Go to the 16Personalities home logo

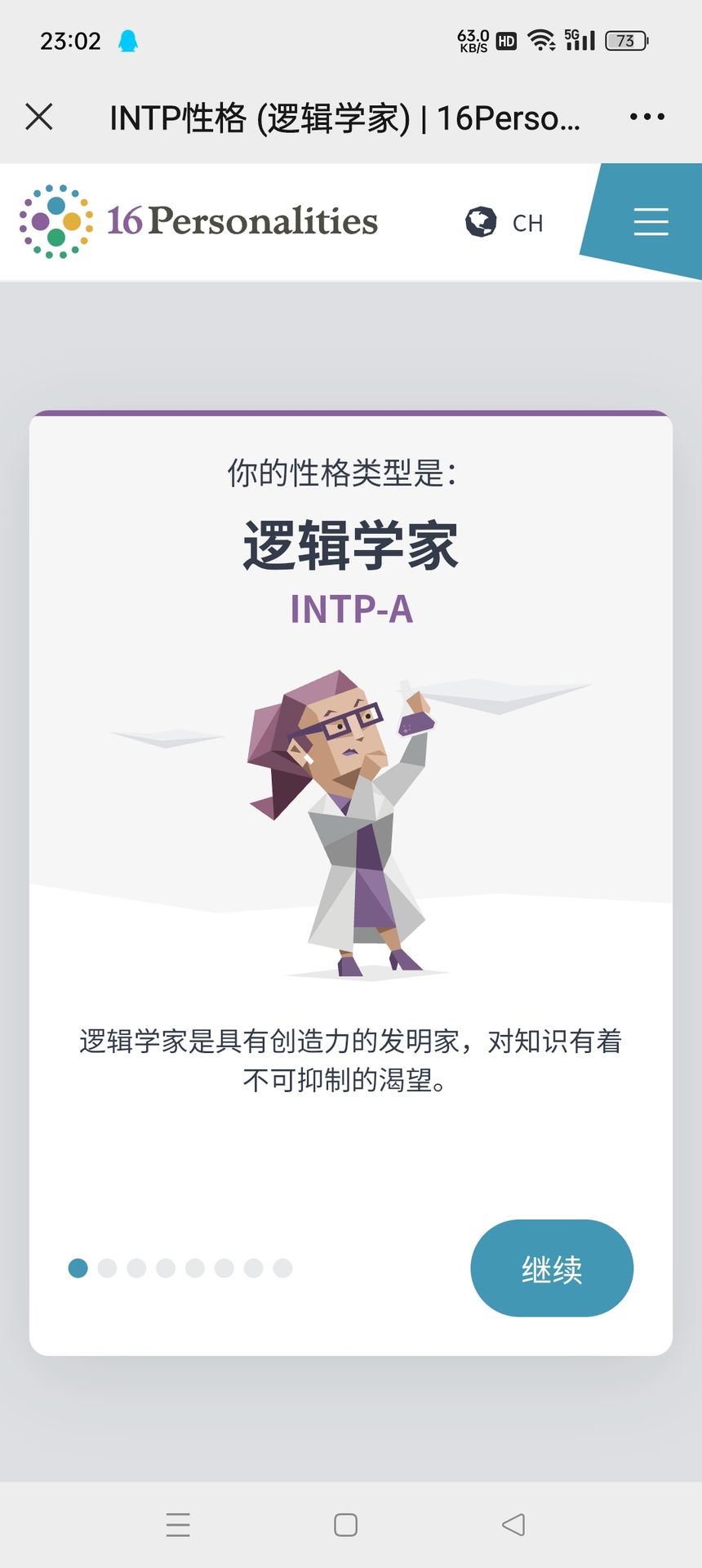point(198,221)
